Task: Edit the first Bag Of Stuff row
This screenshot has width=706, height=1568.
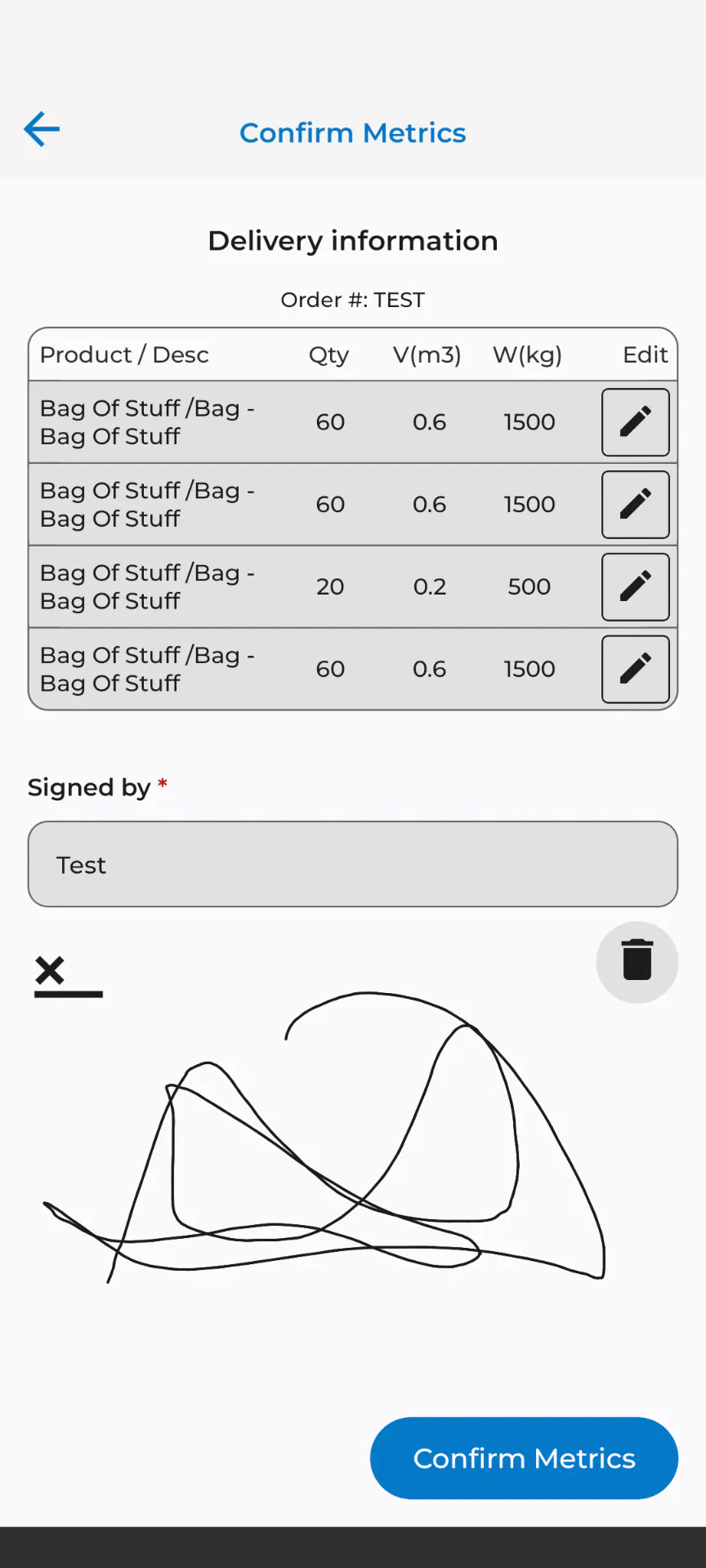Action: pos(636,422)
